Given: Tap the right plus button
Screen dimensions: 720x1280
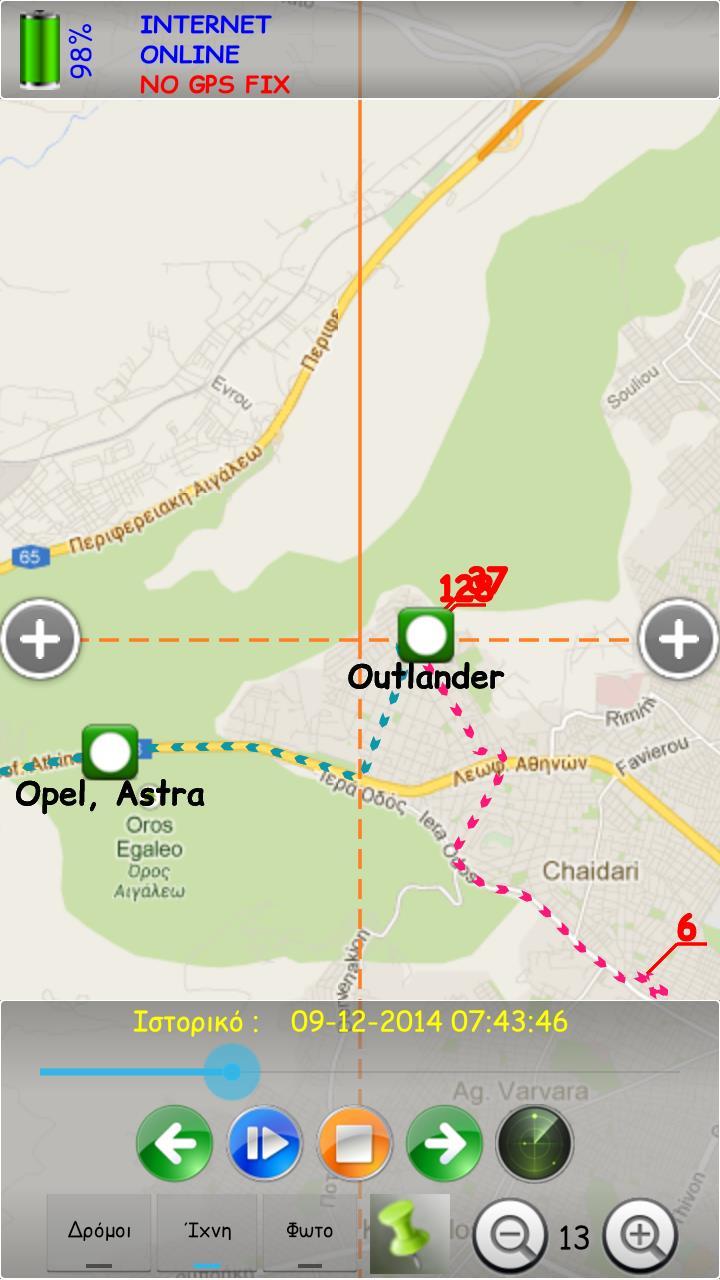Looking at the screenshot, I should point(679,639).
